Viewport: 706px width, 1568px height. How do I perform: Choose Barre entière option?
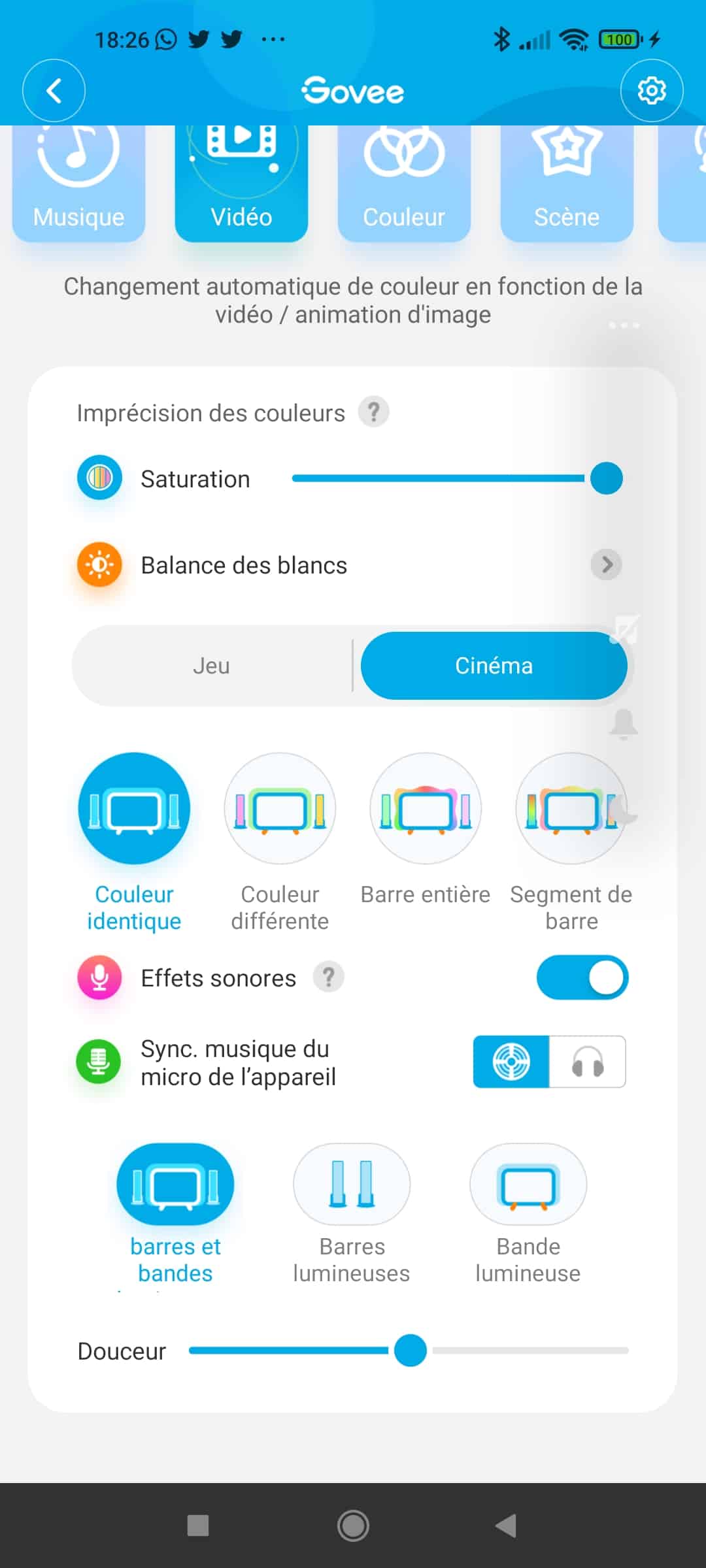426,830
